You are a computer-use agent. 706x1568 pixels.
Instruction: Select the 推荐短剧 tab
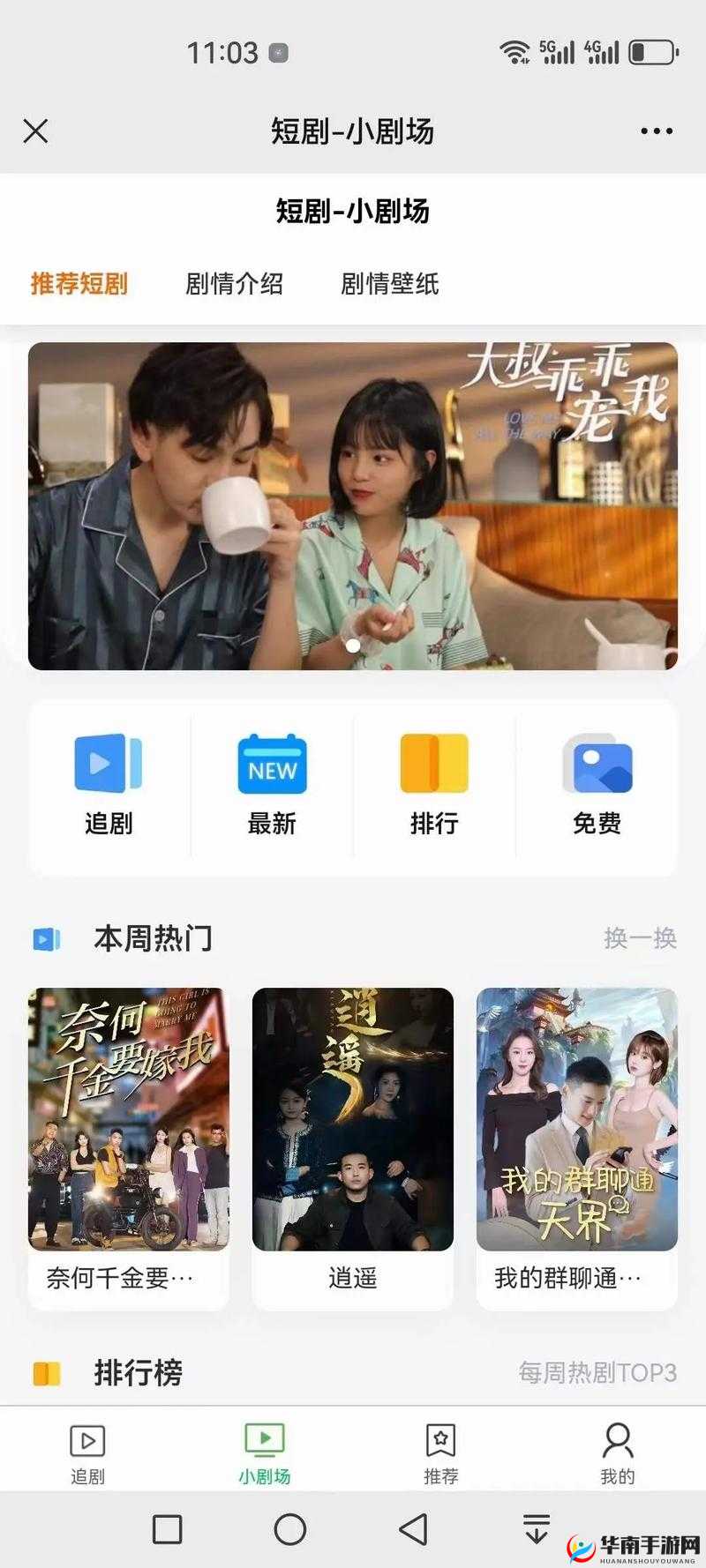(79, 284)
